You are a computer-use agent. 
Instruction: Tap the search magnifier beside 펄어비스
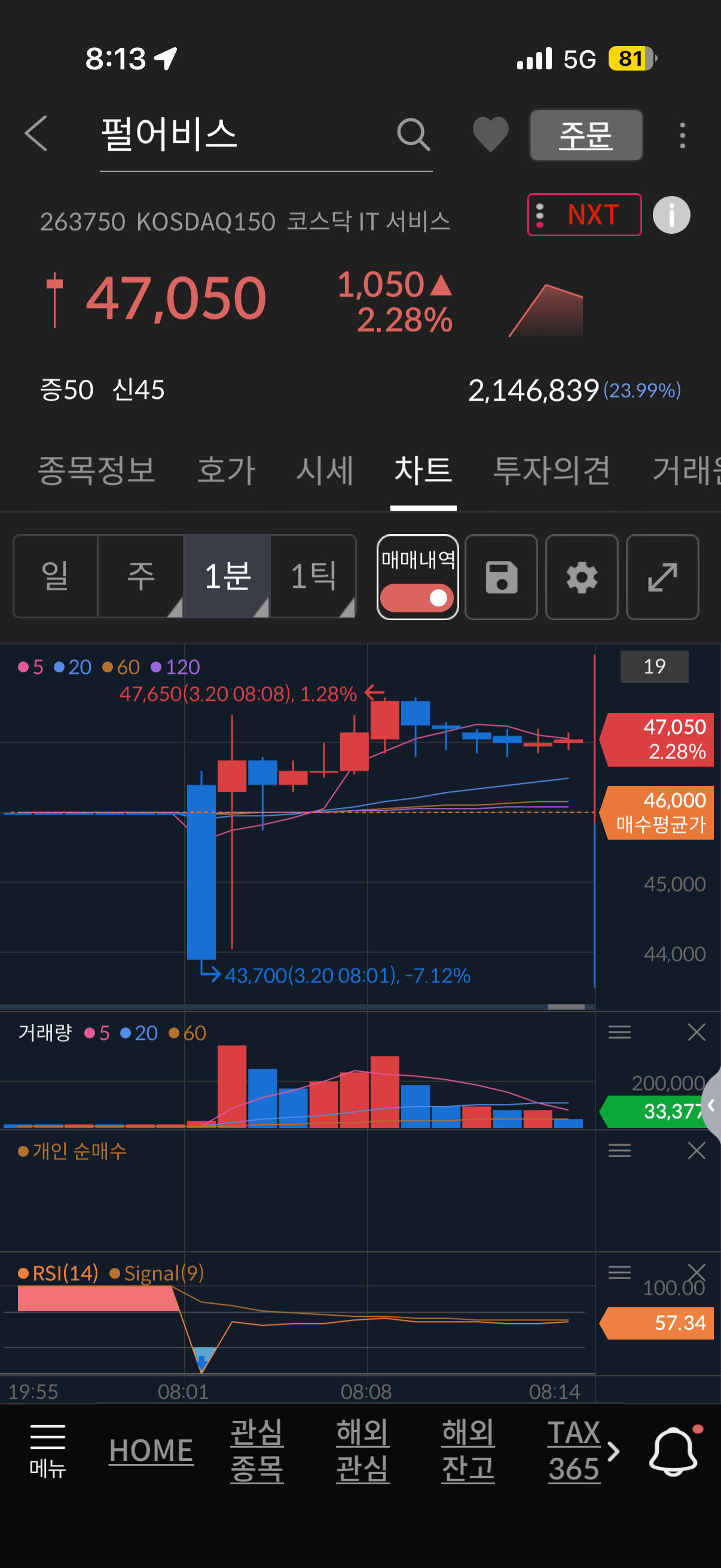point(413,135)
